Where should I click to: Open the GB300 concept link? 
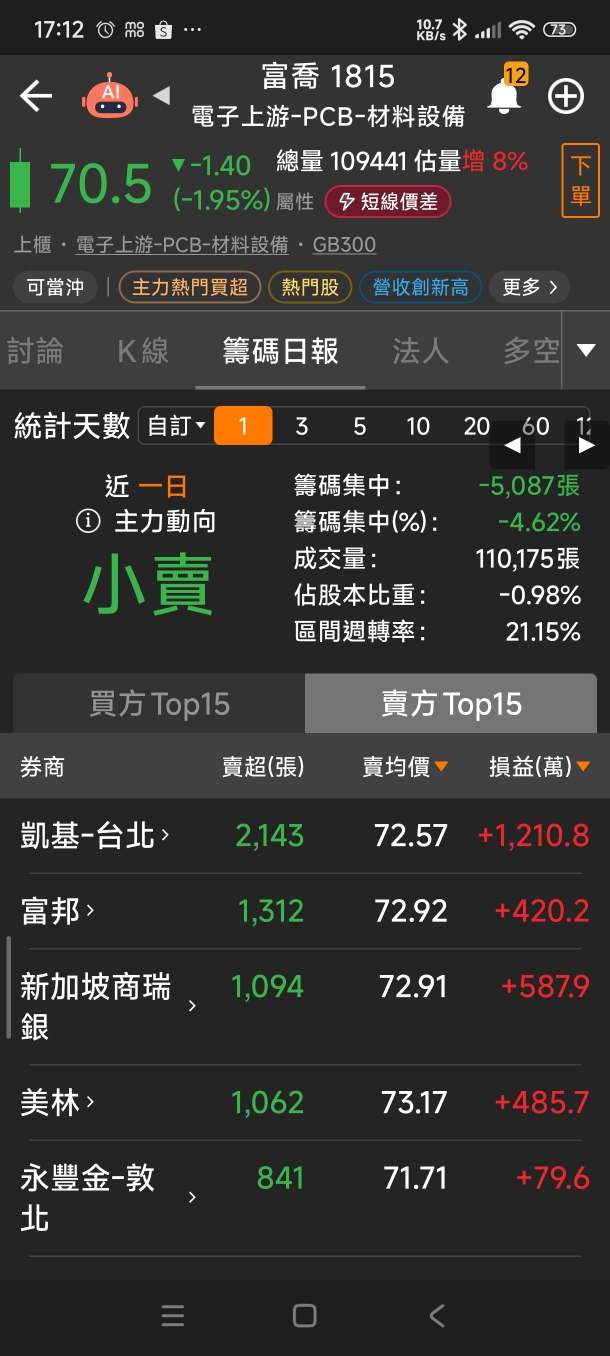pyautogui.click(x=344, y=245)
